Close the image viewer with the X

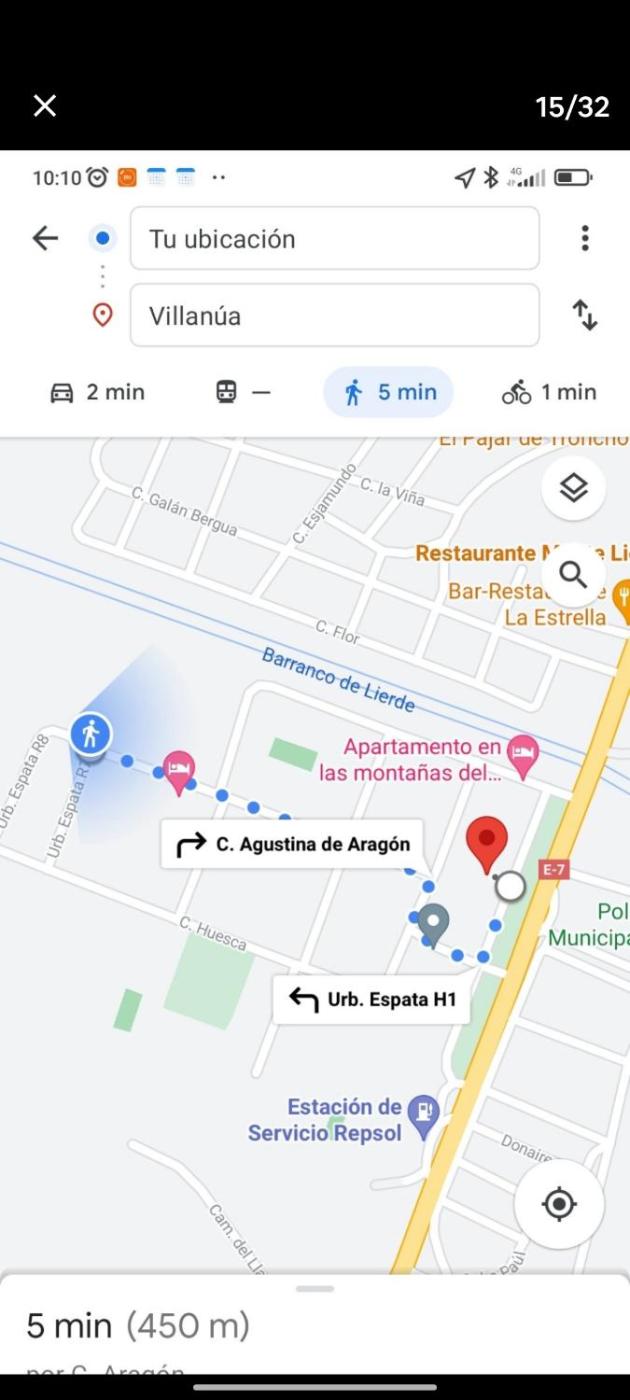pos(45,106)
